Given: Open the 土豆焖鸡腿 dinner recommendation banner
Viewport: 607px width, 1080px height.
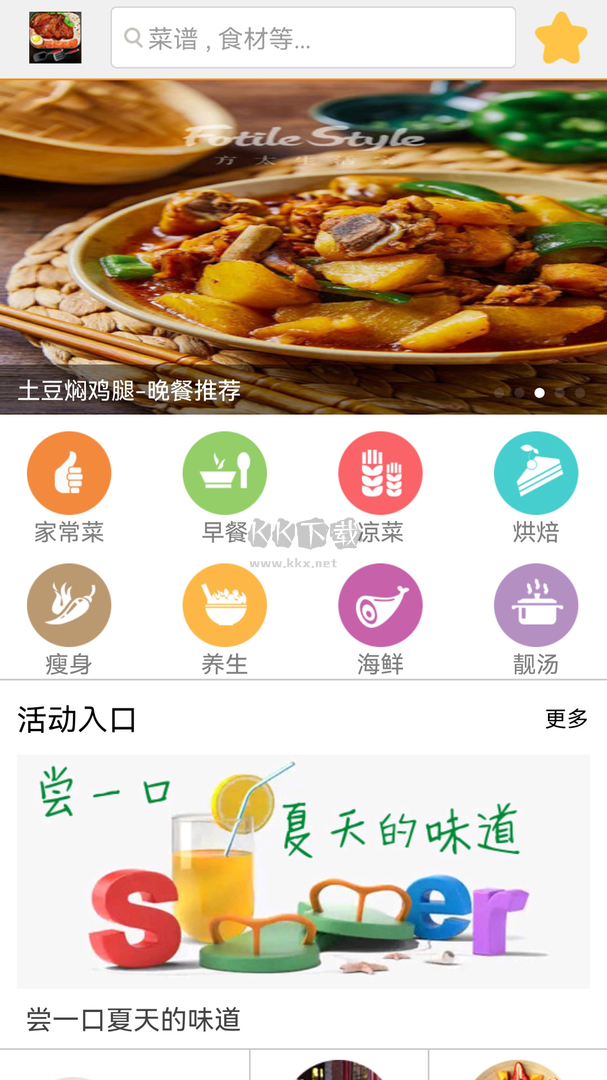Looking at the screenshot, I should pos(303,246).
